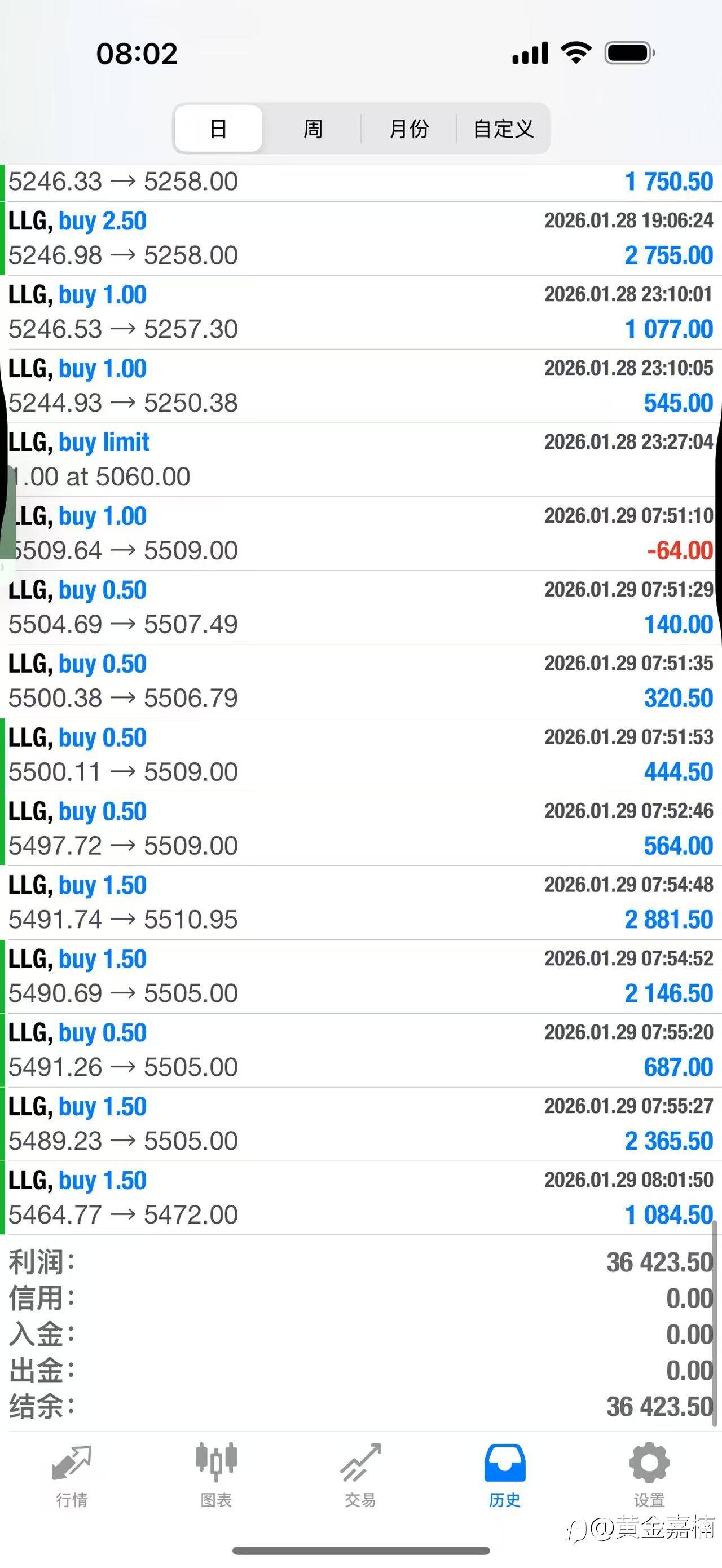The height and width of the screenshot is (1568, 722).
Task: Expand the trade dated 2026.01.29 08:01:50
Action: pyautogui.click(x=361, y=1198)
